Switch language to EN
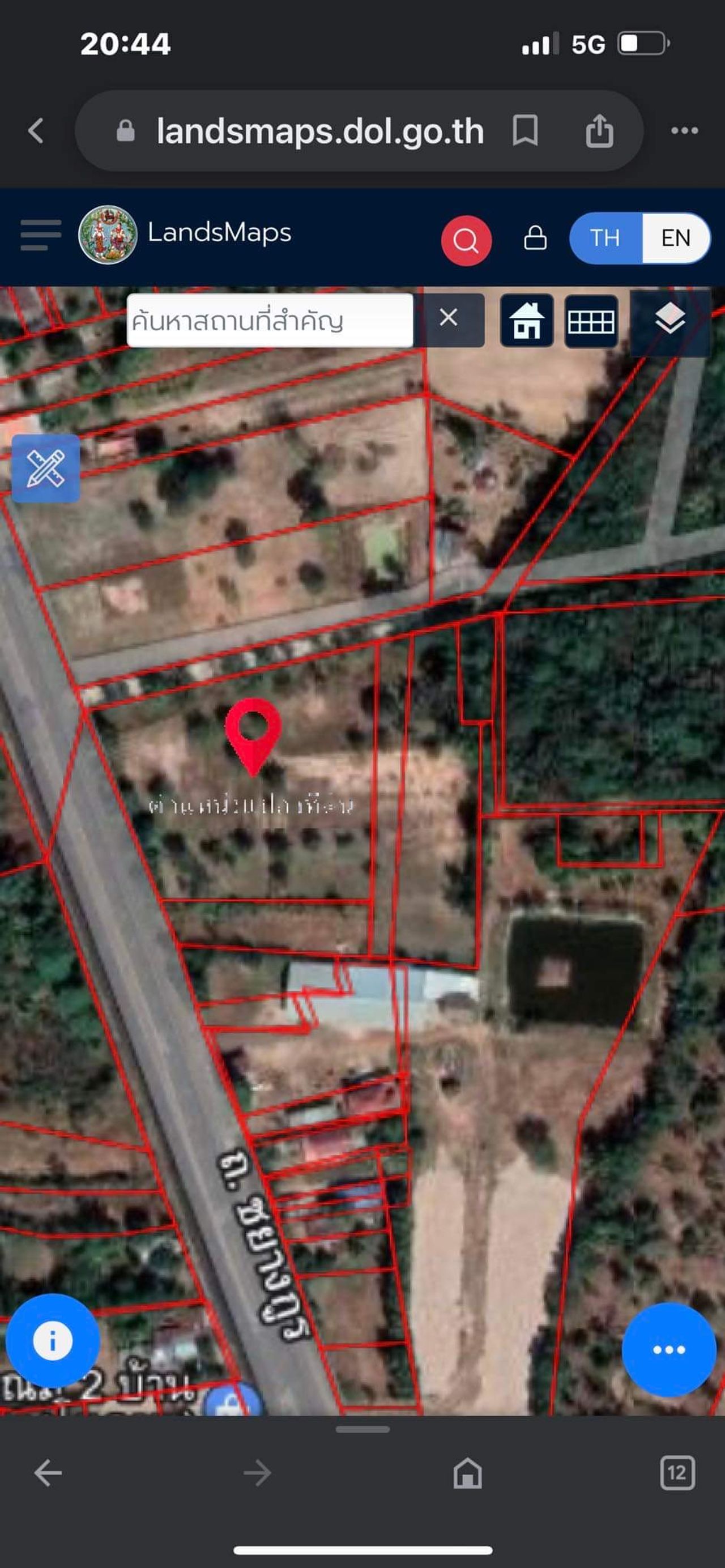Image resolution: width=725 pixels, height=1568 pixels. coord(676,238)
